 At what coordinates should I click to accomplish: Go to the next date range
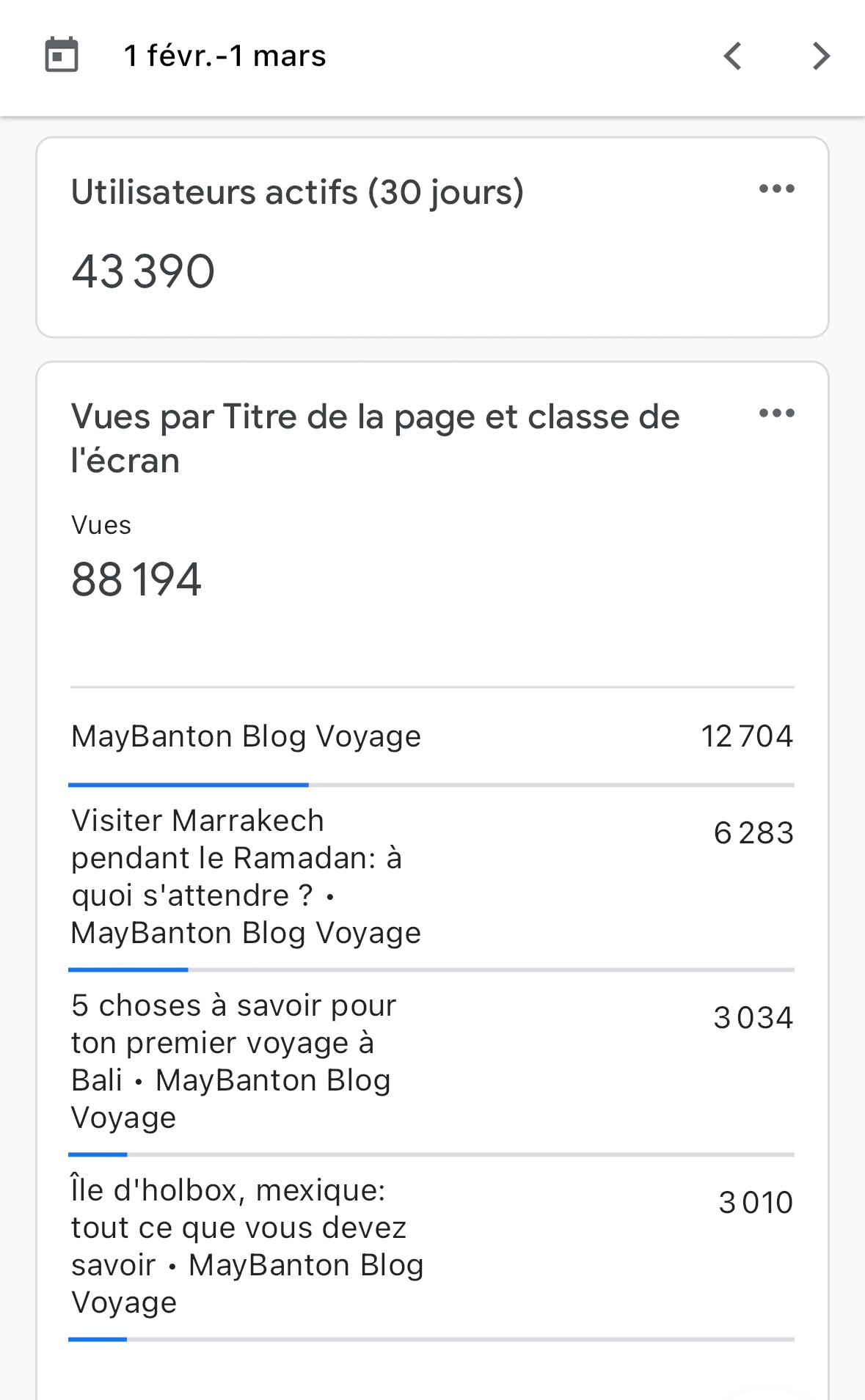[x=821, y=56]
